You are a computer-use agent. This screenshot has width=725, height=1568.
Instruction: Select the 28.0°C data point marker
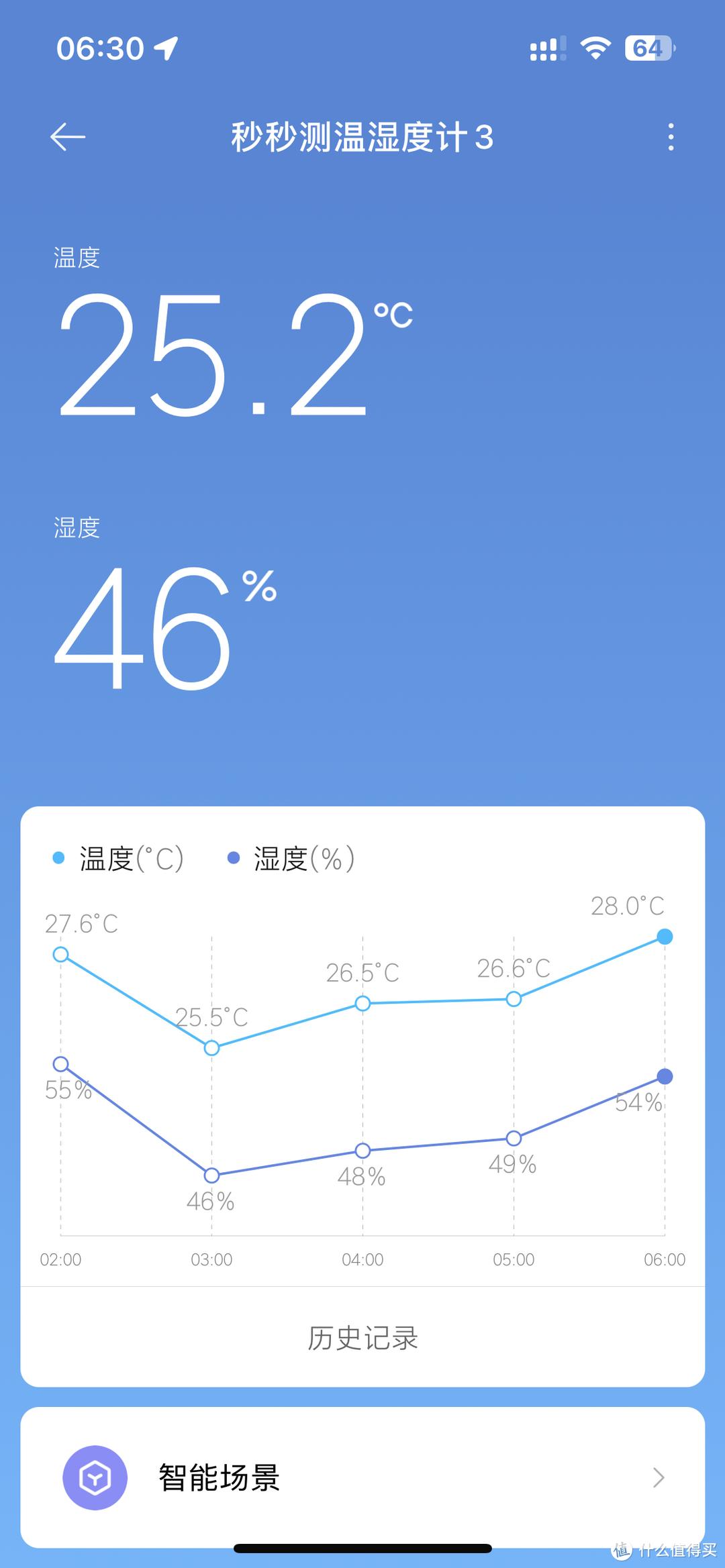(x=664, y=935)
